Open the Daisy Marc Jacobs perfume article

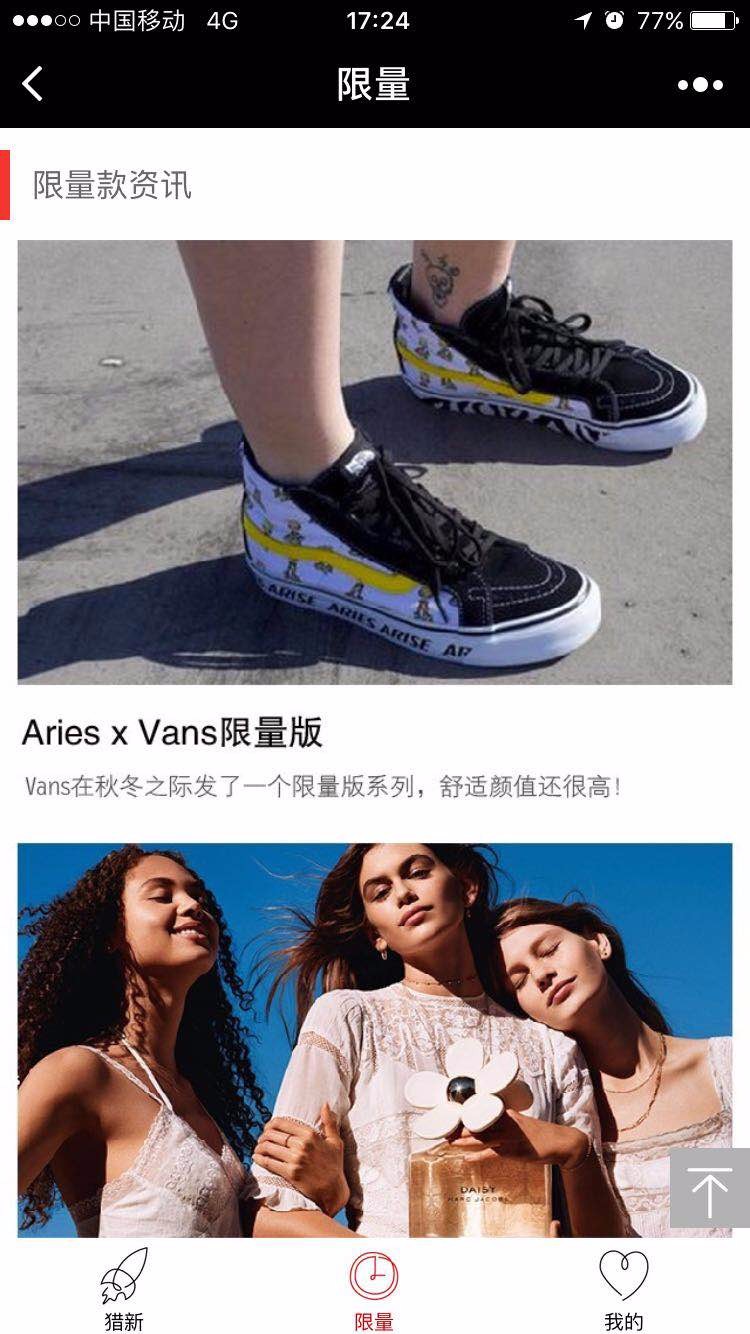(x=375, y=1040)
